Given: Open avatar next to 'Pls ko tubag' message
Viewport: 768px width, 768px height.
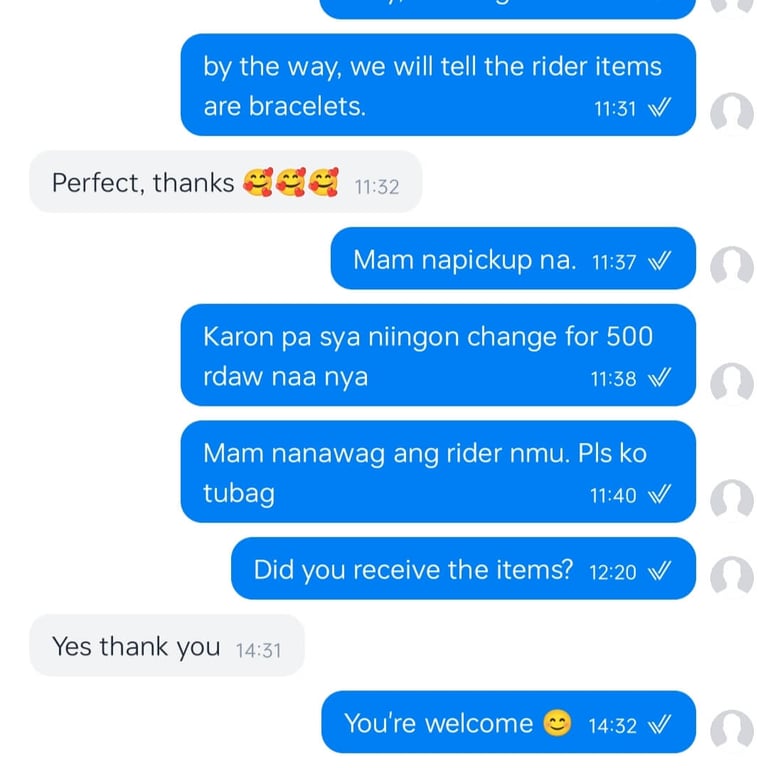Looking at the screenshot, I should (x=731, y=499).
